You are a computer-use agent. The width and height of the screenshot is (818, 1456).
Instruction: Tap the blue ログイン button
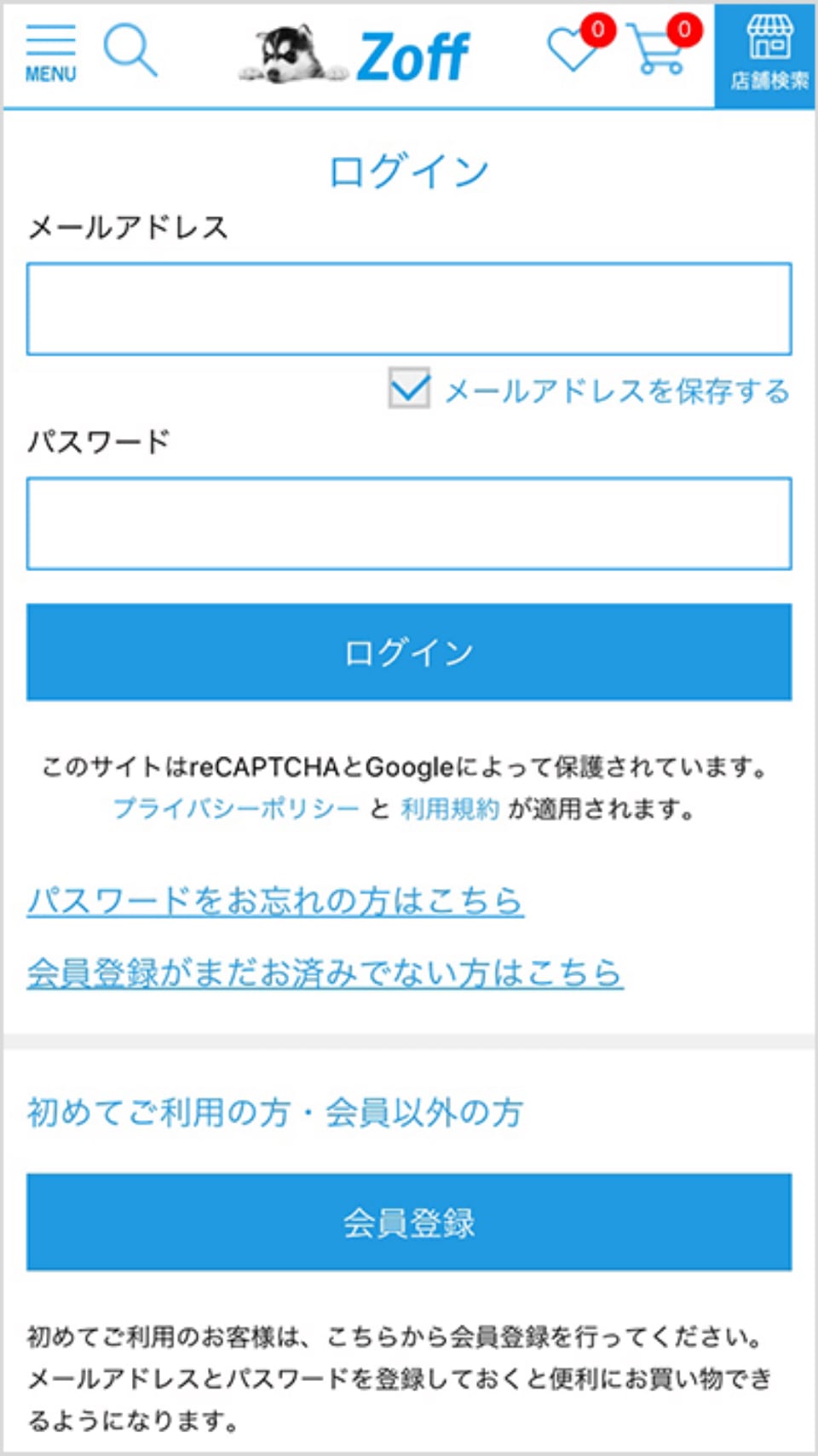(409, 652)
